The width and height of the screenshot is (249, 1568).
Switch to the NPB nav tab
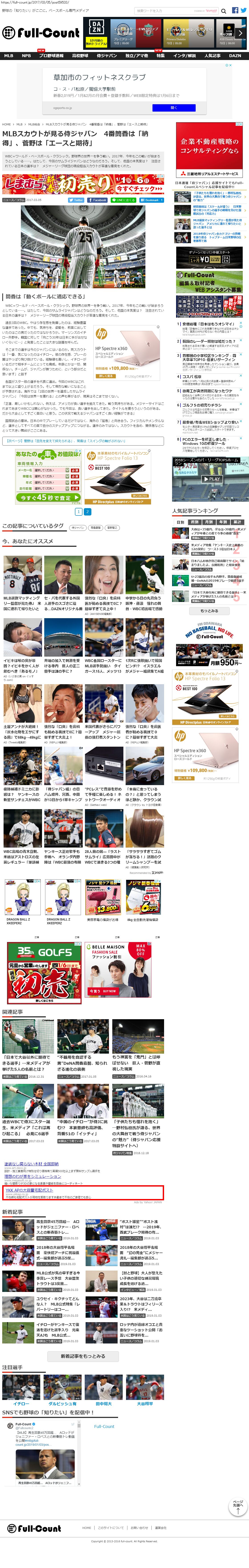click(26, 55)
